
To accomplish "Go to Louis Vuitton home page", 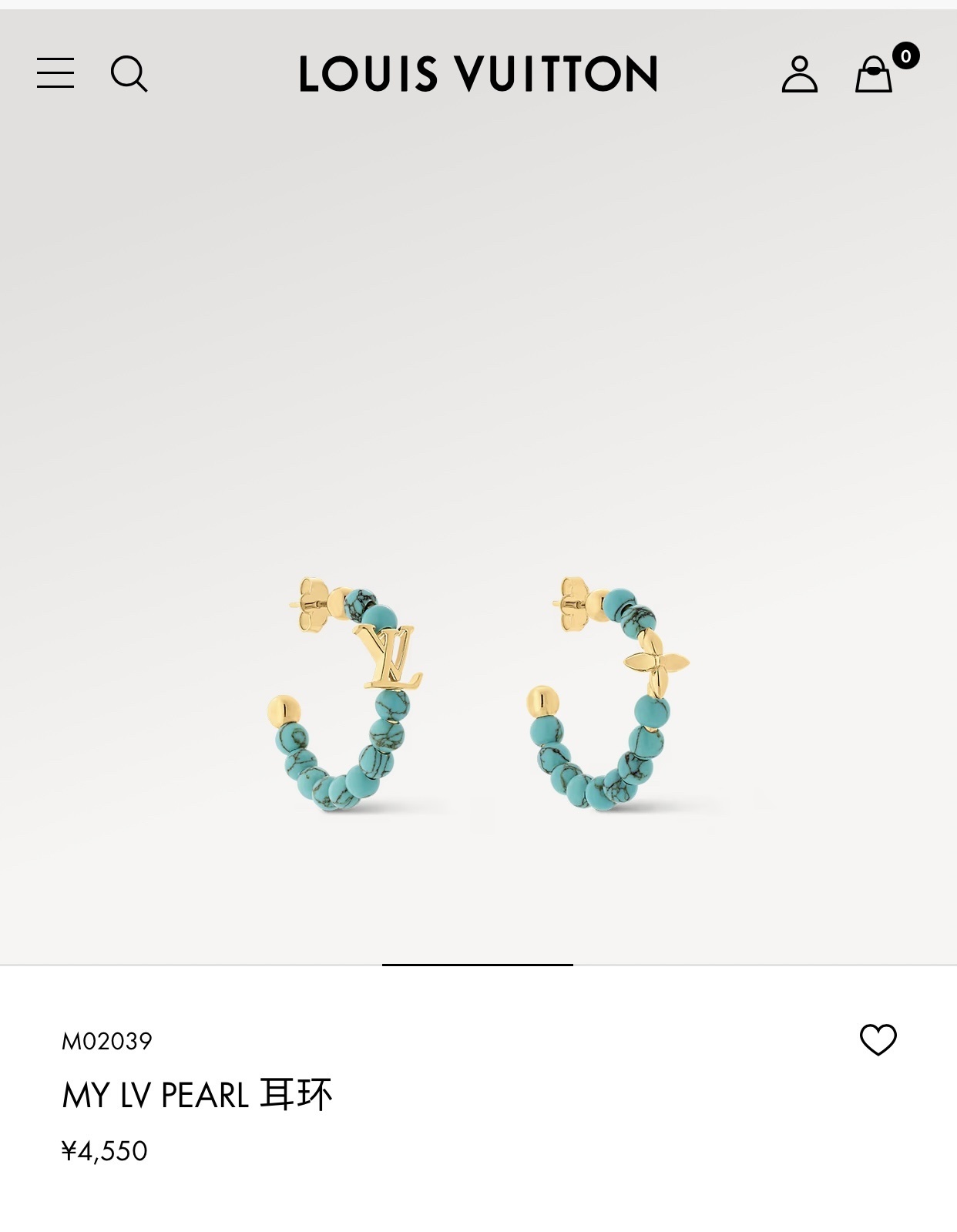I will (478, 74).
